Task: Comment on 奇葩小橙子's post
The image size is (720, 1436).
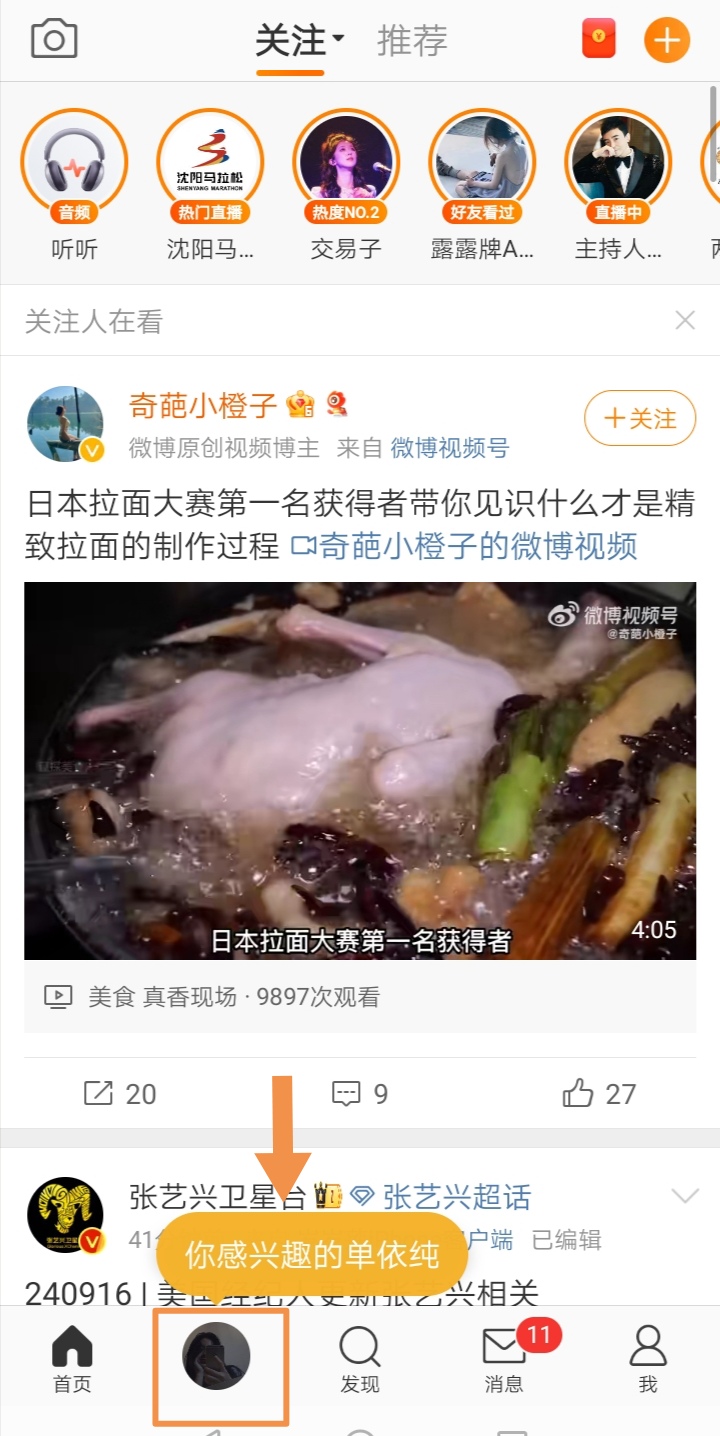Action: (x=360, y=1093)
